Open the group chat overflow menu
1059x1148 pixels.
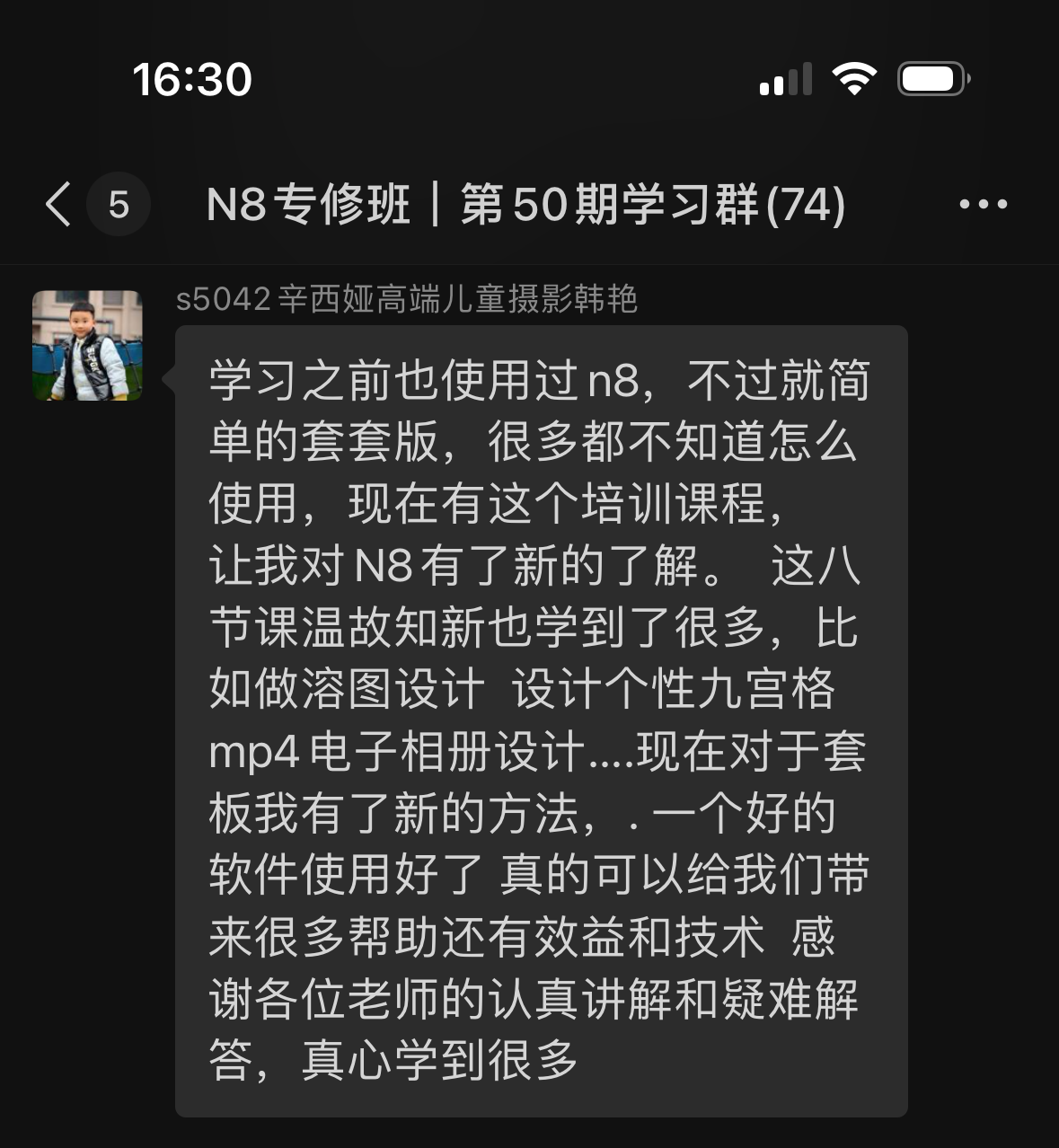coord(983,205)
